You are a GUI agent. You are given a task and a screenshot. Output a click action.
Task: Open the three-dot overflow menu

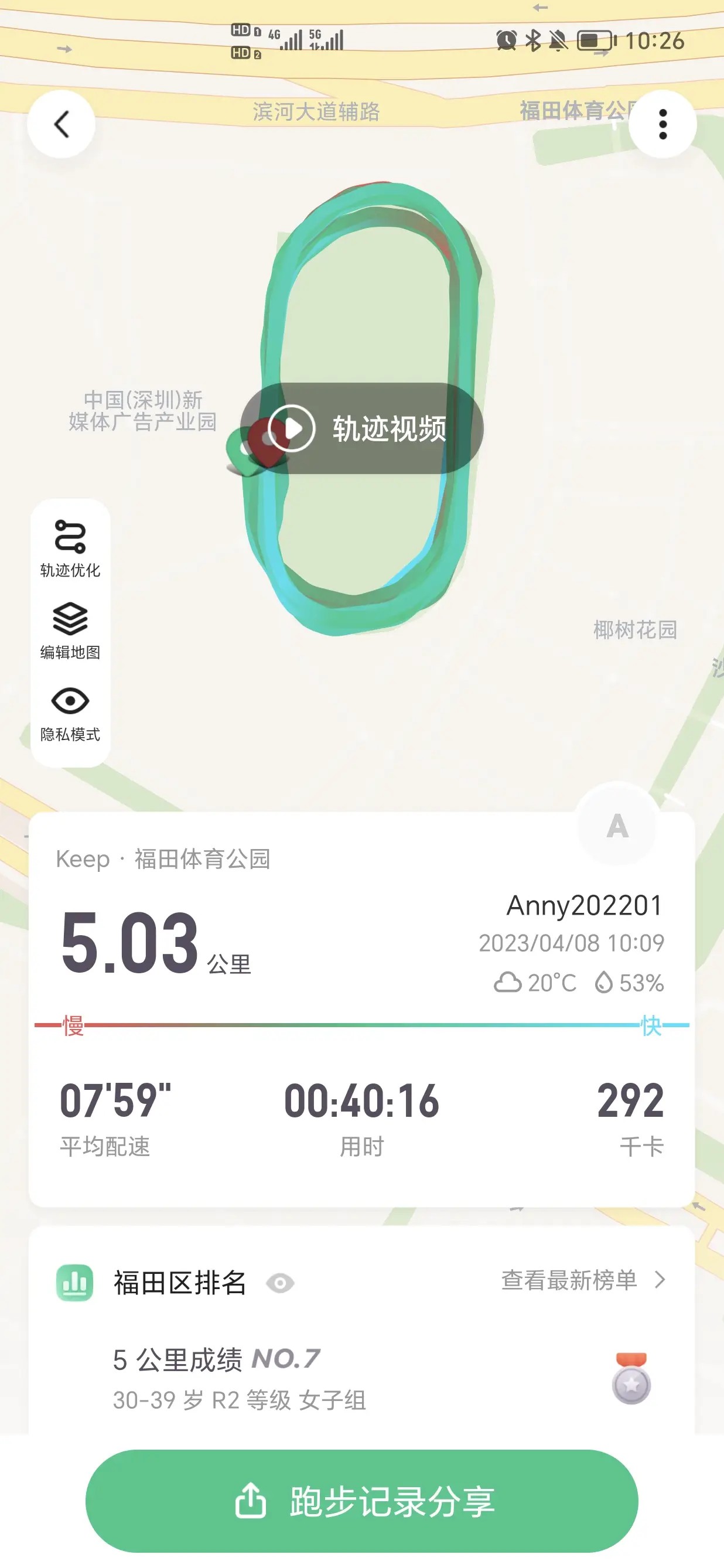[662, 124]
